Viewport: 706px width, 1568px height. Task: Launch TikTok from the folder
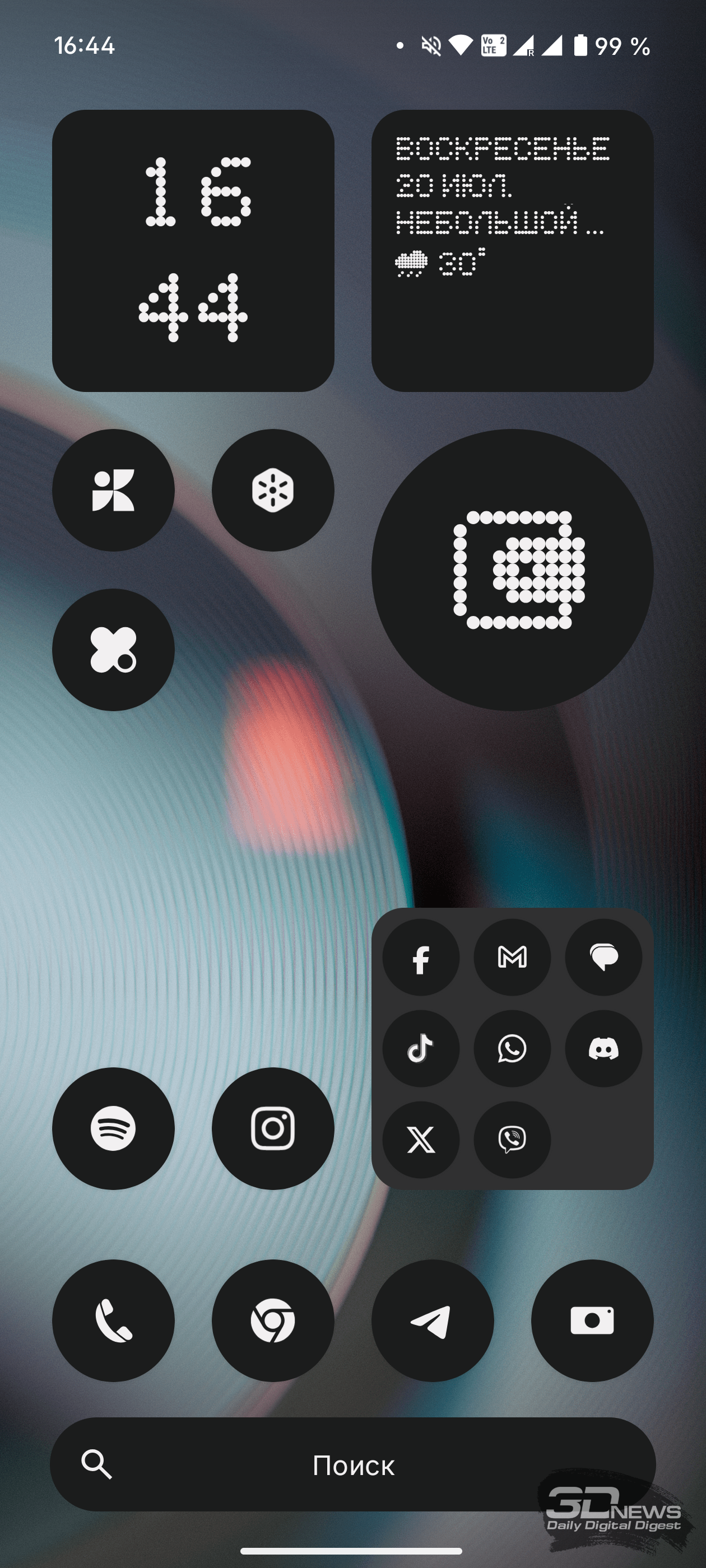click(x=421, y=1048)
